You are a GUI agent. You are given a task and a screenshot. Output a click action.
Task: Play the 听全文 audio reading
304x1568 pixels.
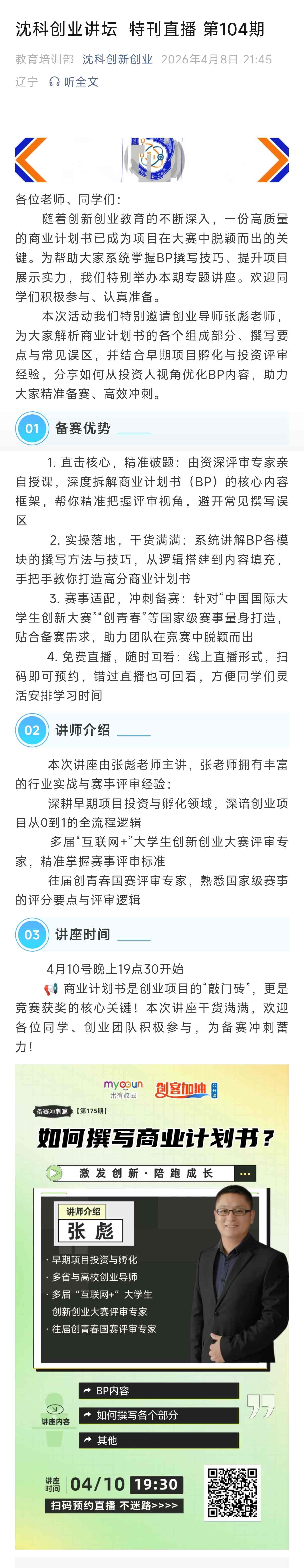[74, 82]
